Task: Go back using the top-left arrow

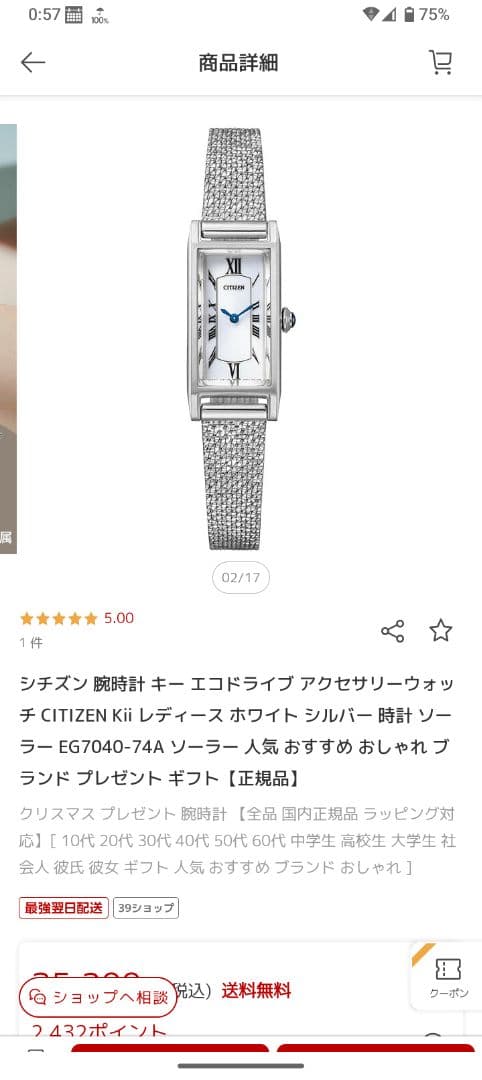Action: (x=32, y=63)
